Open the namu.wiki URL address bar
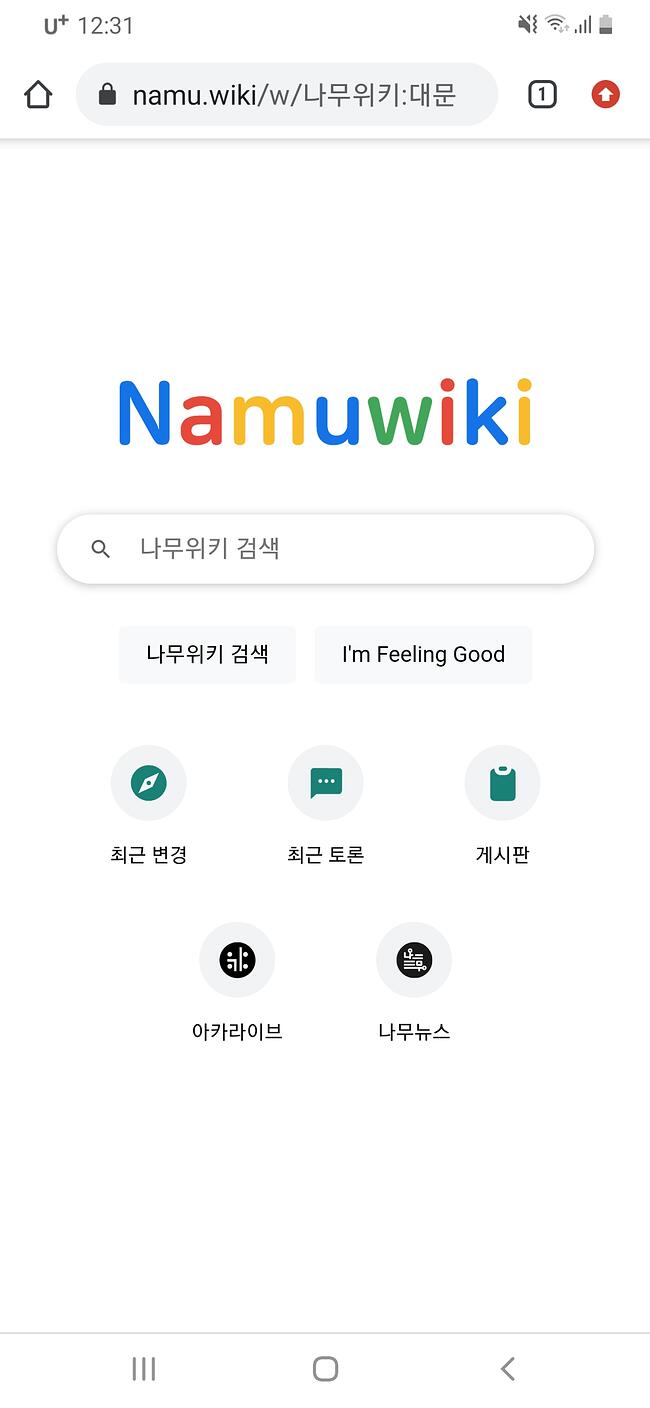Image resolution: width=650 pixels, height=1408 pixels. pos(288,95)
